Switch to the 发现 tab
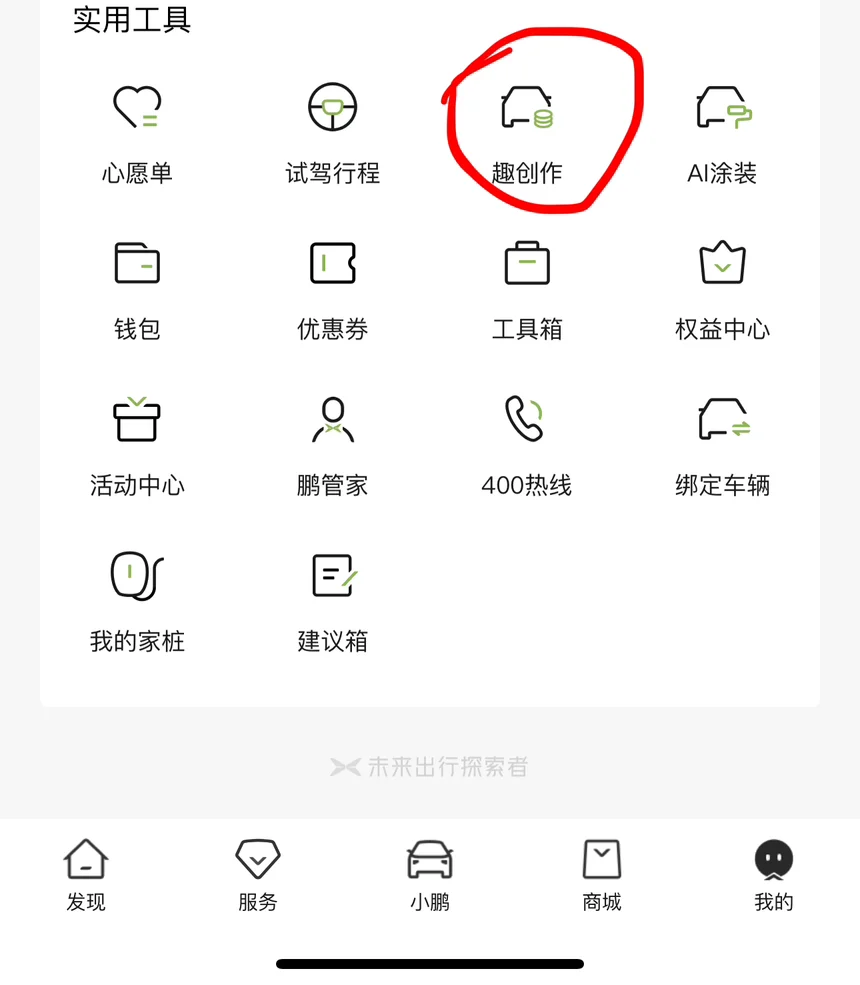Viewport: 860px width, 985px height. pyautogui.click(x=86, y=875)
